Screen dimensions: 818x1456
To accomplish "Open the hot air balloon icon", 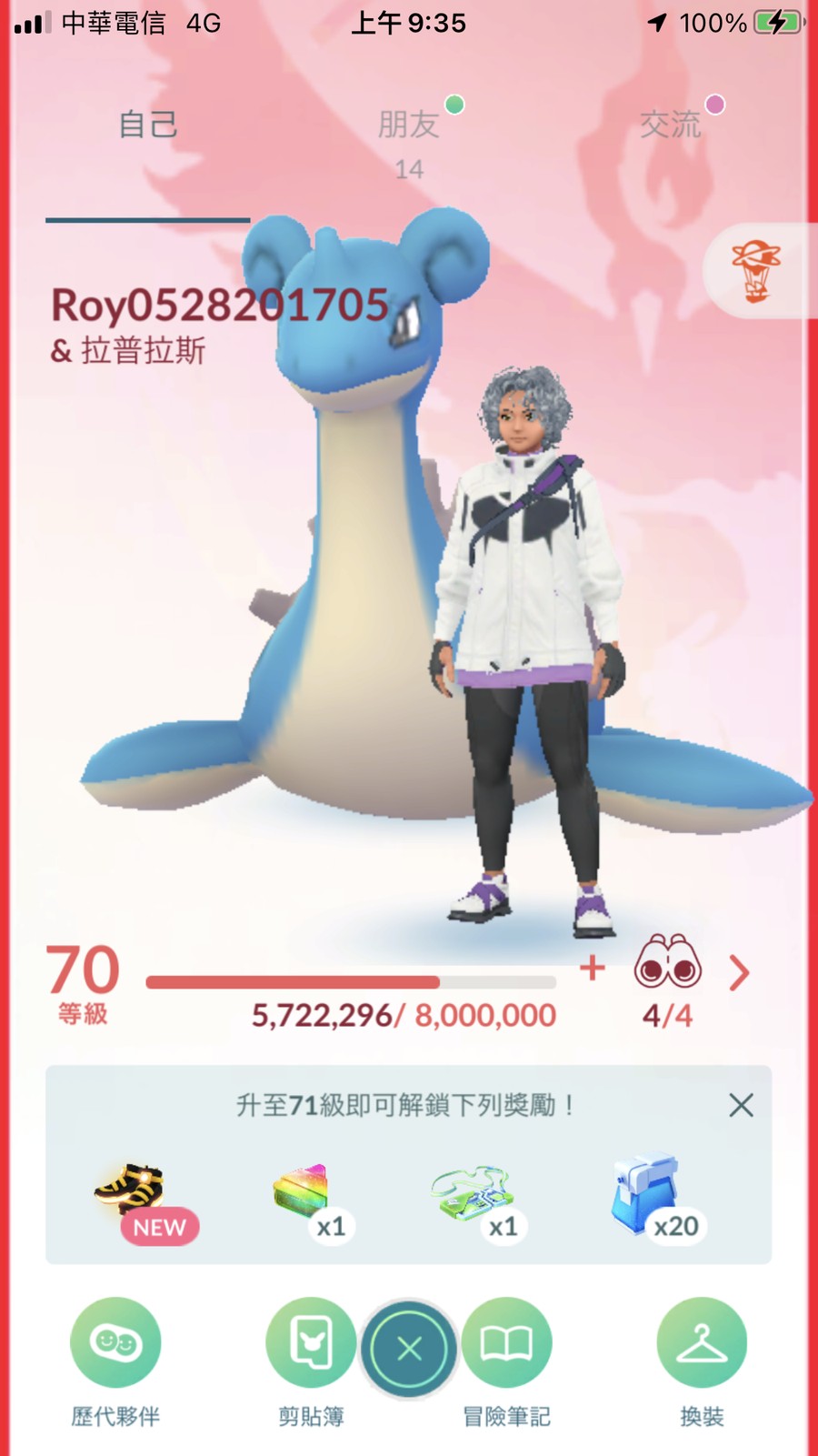I will [756, 271].
